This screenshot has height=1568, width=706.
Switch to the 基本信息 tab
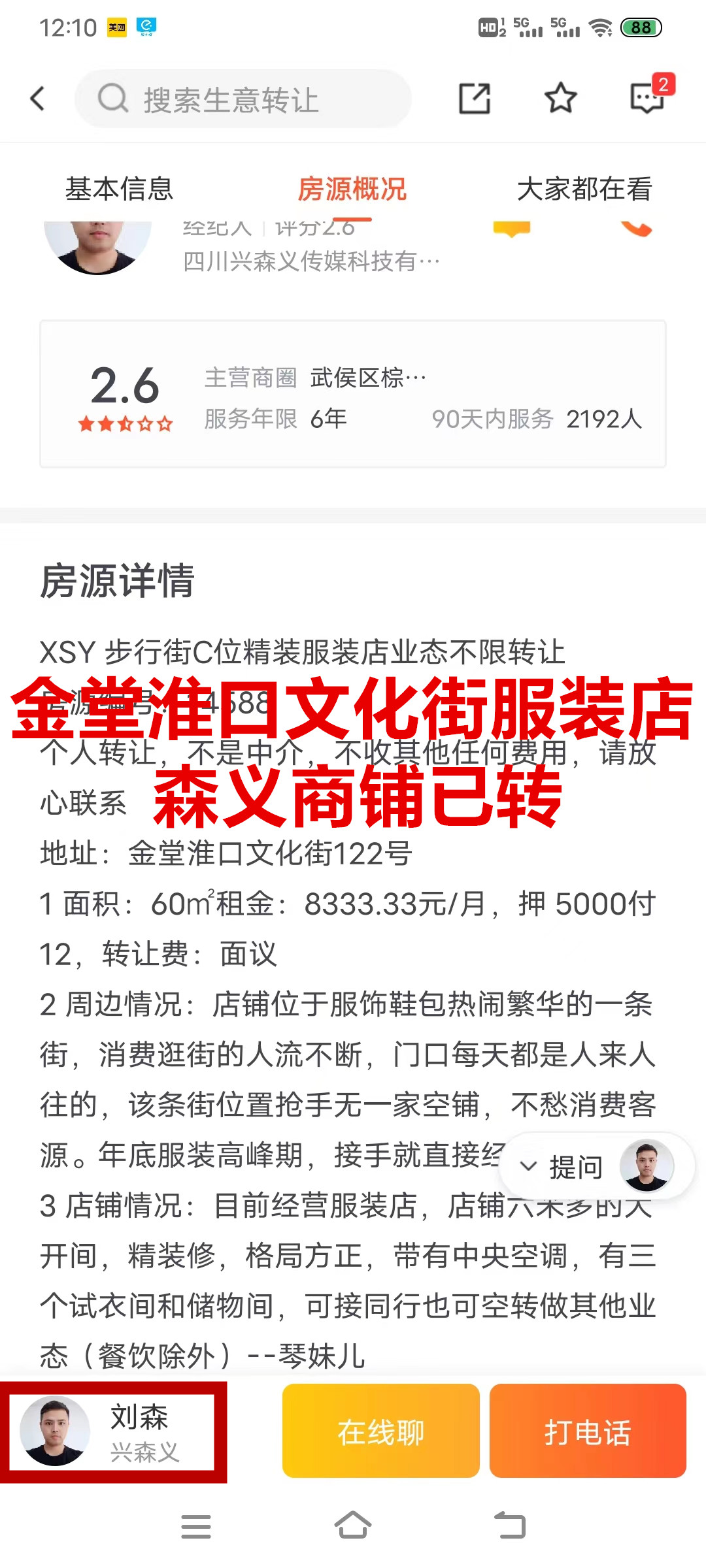coord(119,189)
